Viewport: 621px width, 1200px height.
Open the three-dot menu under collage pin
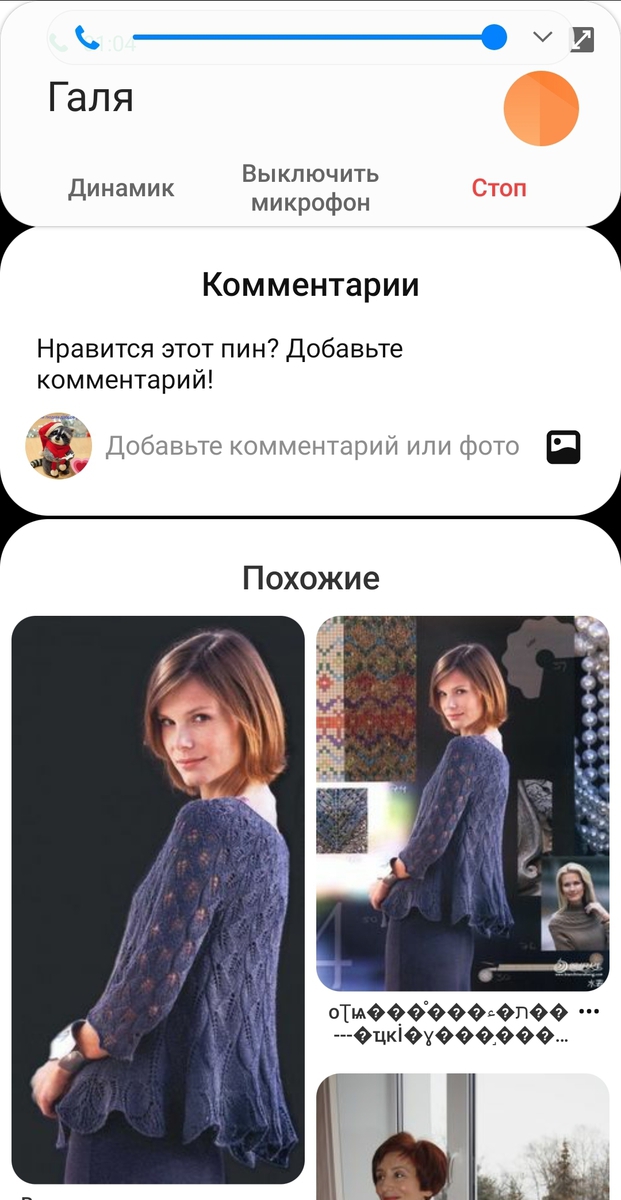pyautogui.click(x=590, y=1012)
